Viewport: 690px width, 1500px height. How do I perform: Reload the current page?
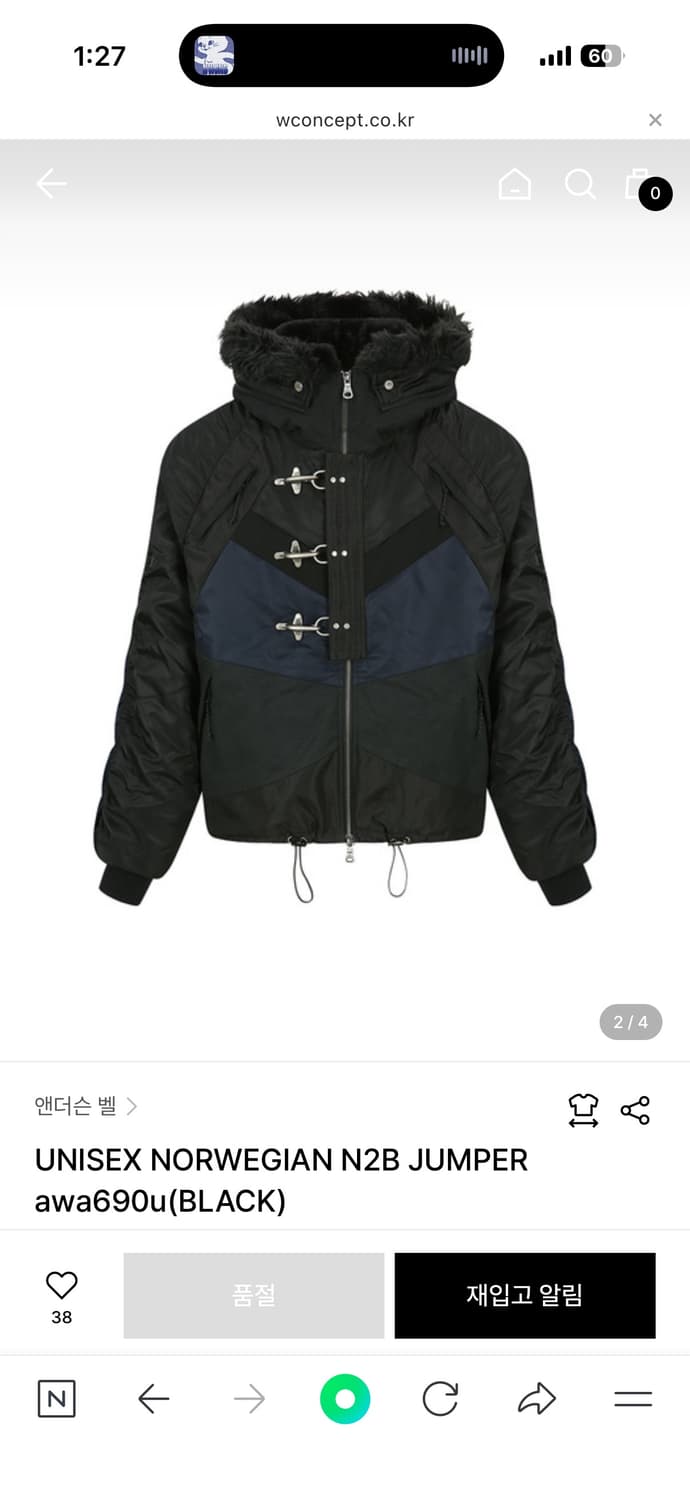point(440,1399)
